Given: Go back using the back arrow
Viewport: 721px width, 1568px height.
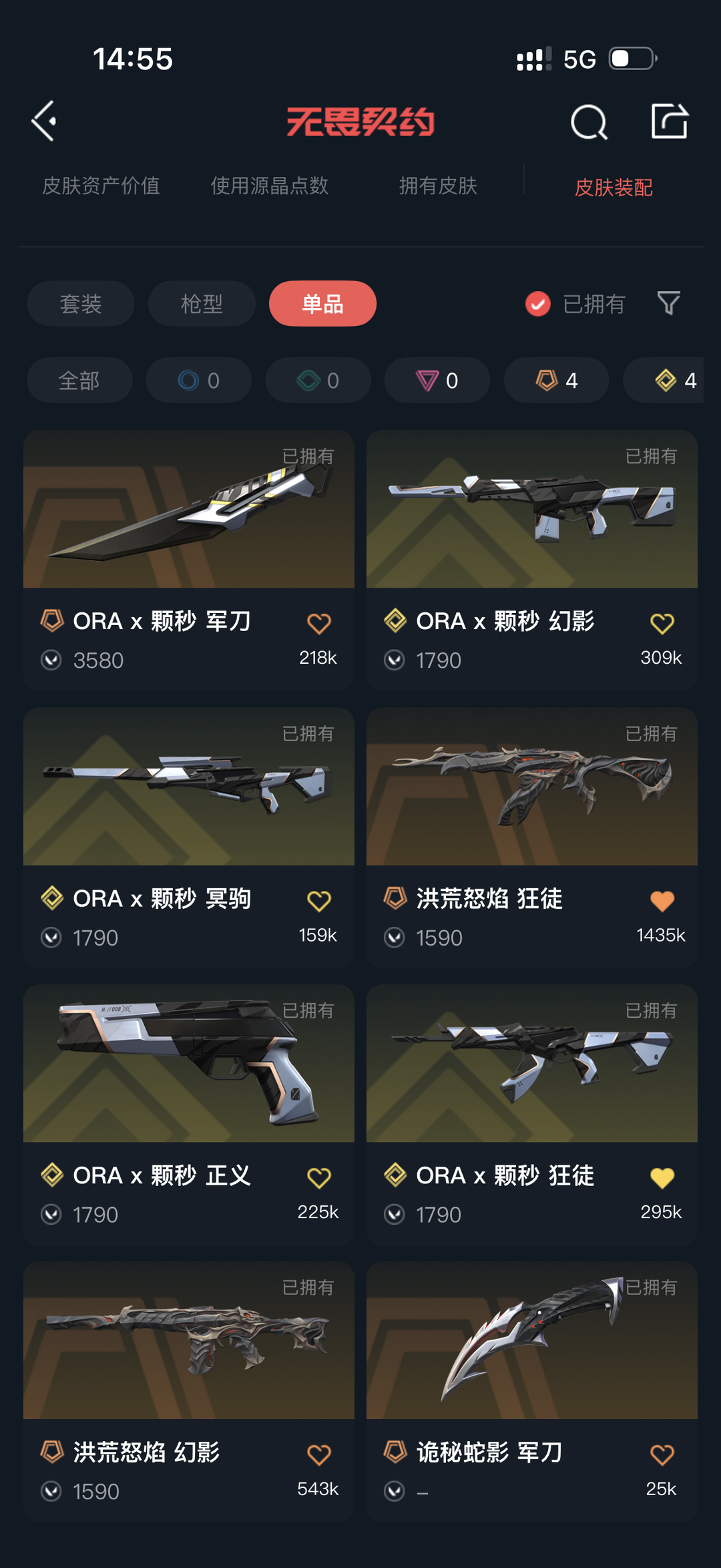Looking at the screenshot, I should [x=44, y=122].
